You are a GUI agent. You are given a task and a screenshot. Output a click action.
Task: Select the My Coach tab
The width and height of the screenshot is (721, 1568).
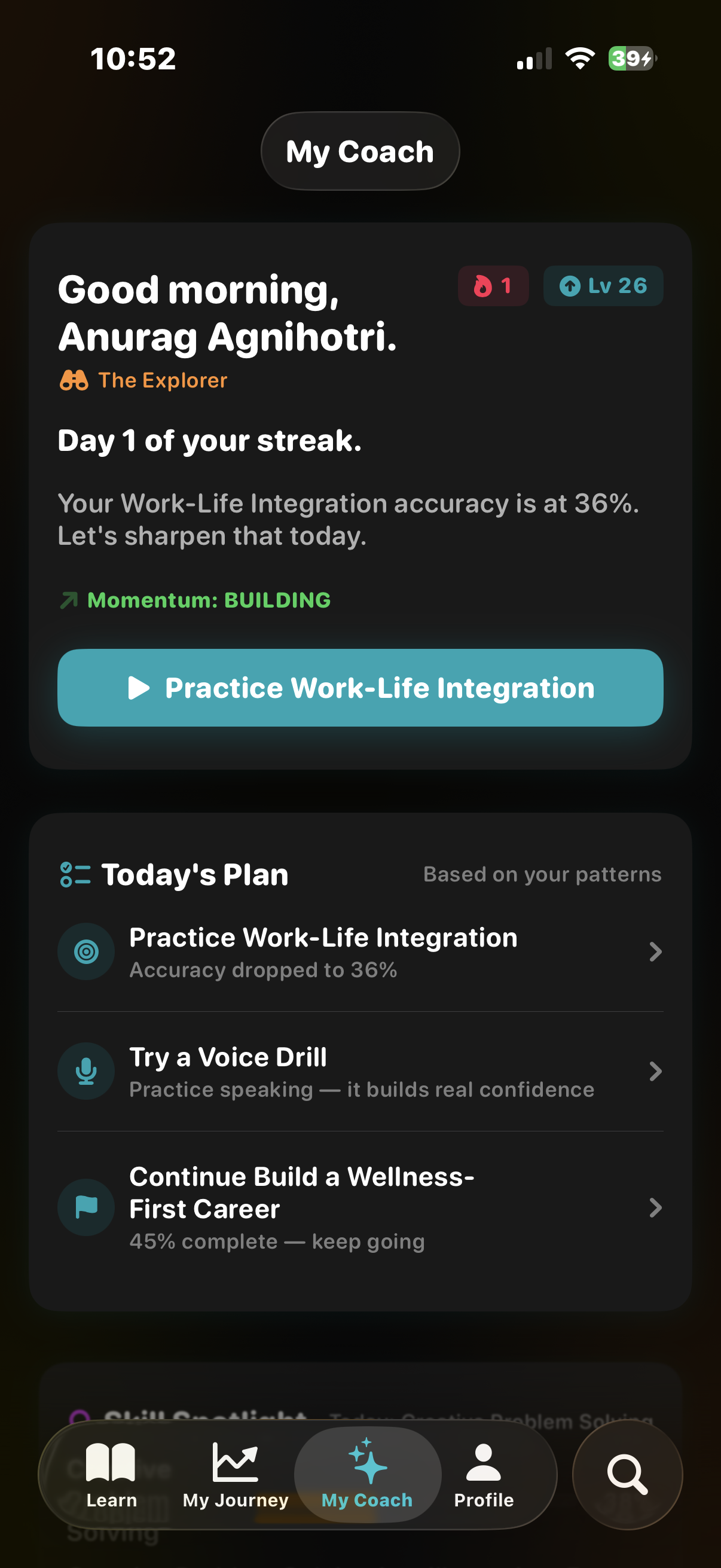pos(367,1474)
